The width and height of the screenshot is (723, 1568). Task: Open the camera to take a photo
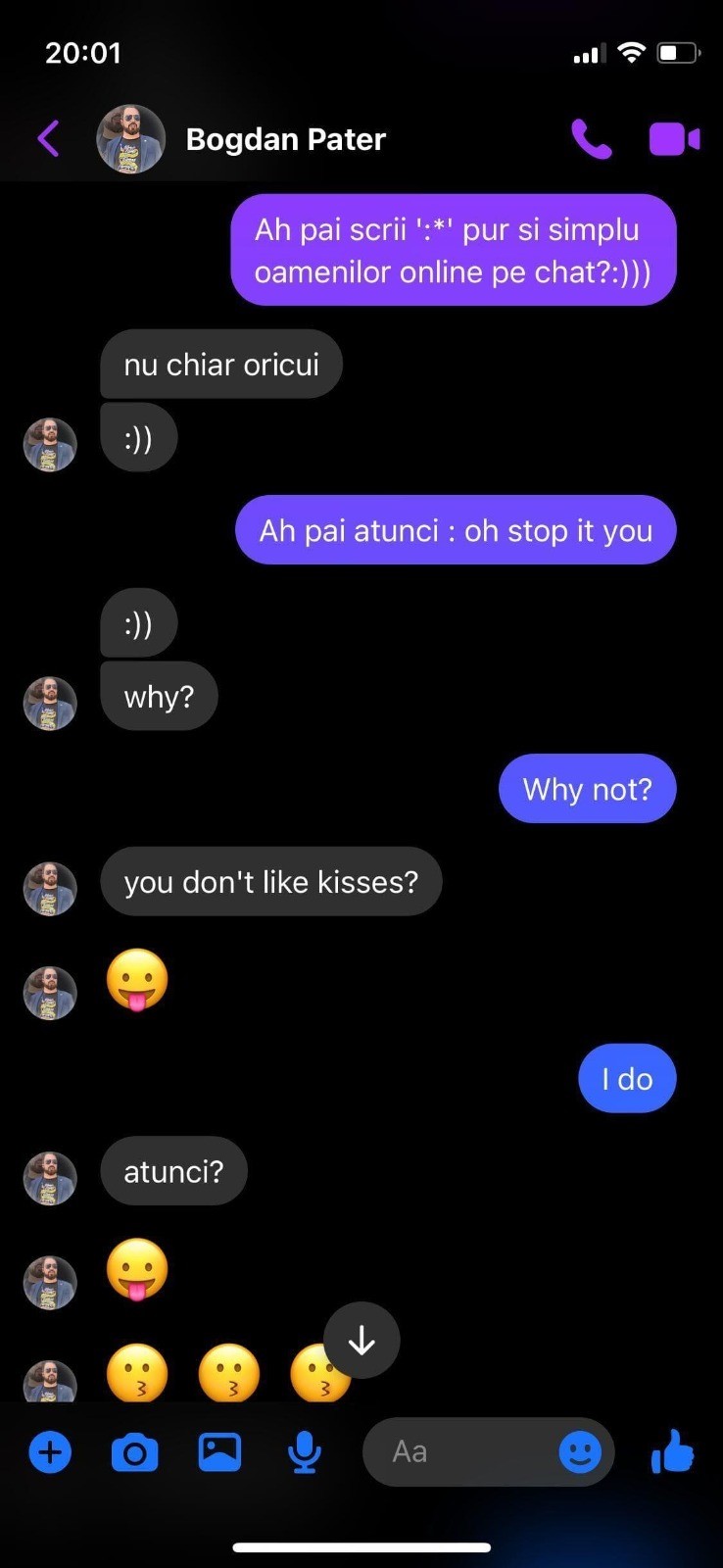(135, 1452)
